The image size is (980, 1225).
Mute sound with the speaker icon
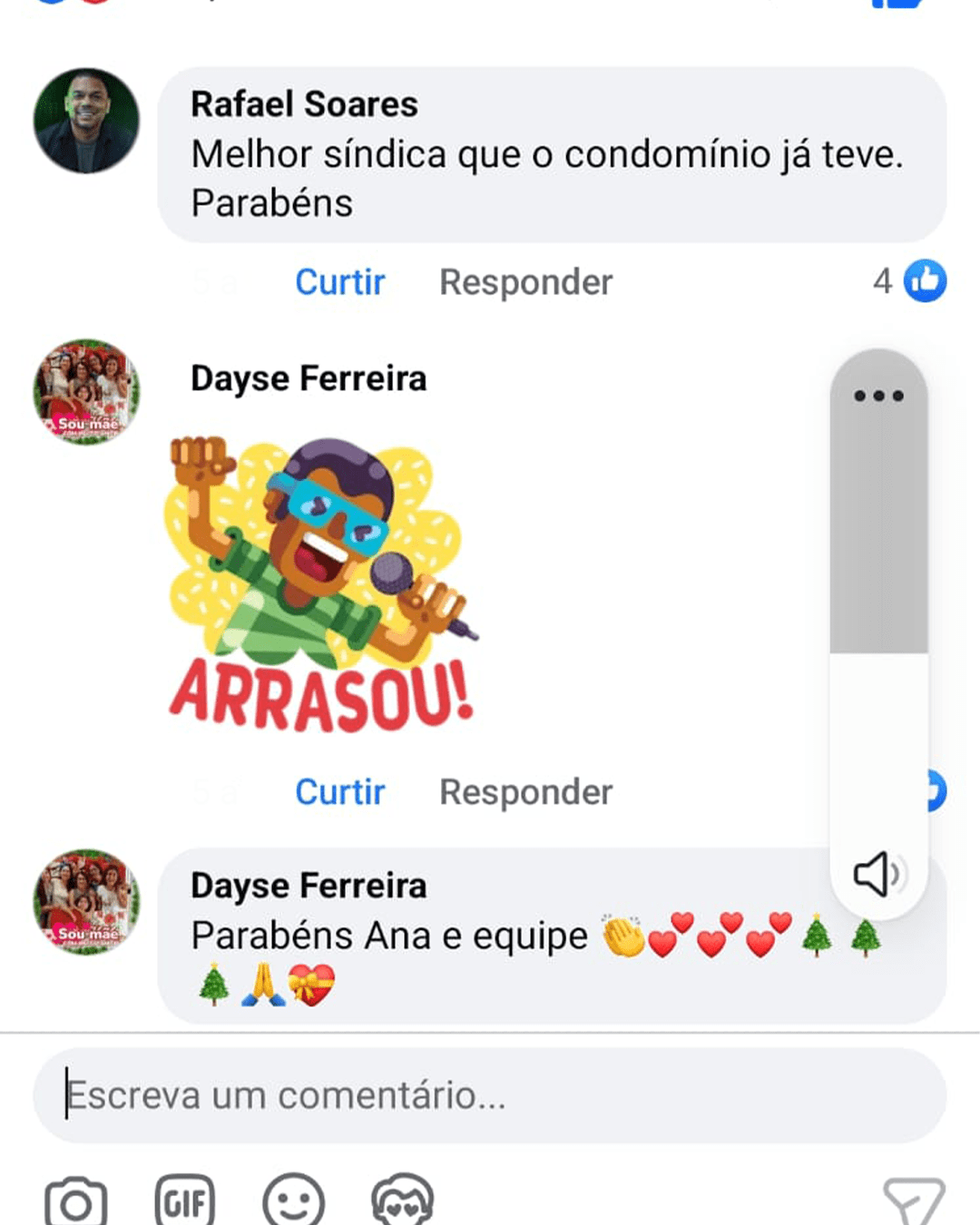coord(877,874)
